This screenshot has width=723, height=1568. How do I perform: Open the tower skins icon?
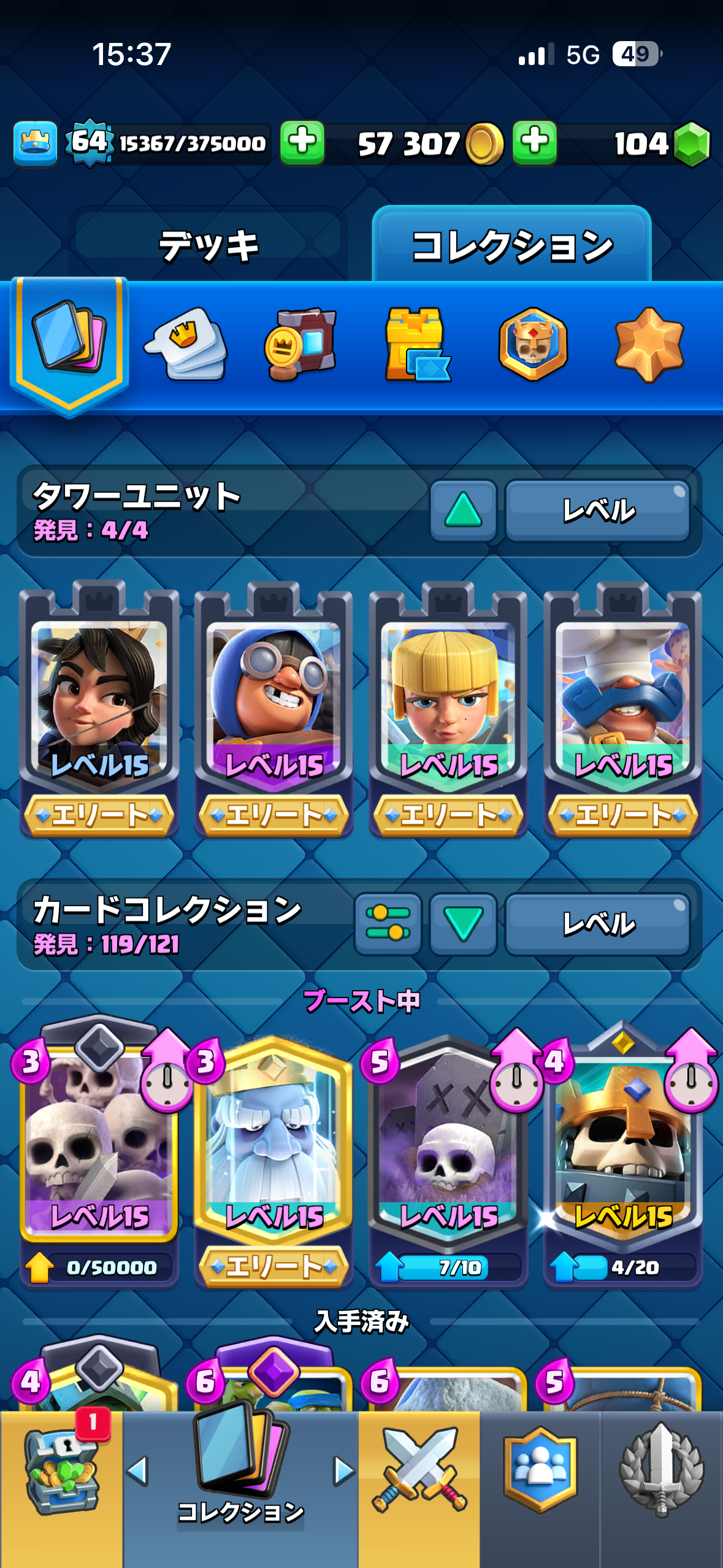(417, 345)
